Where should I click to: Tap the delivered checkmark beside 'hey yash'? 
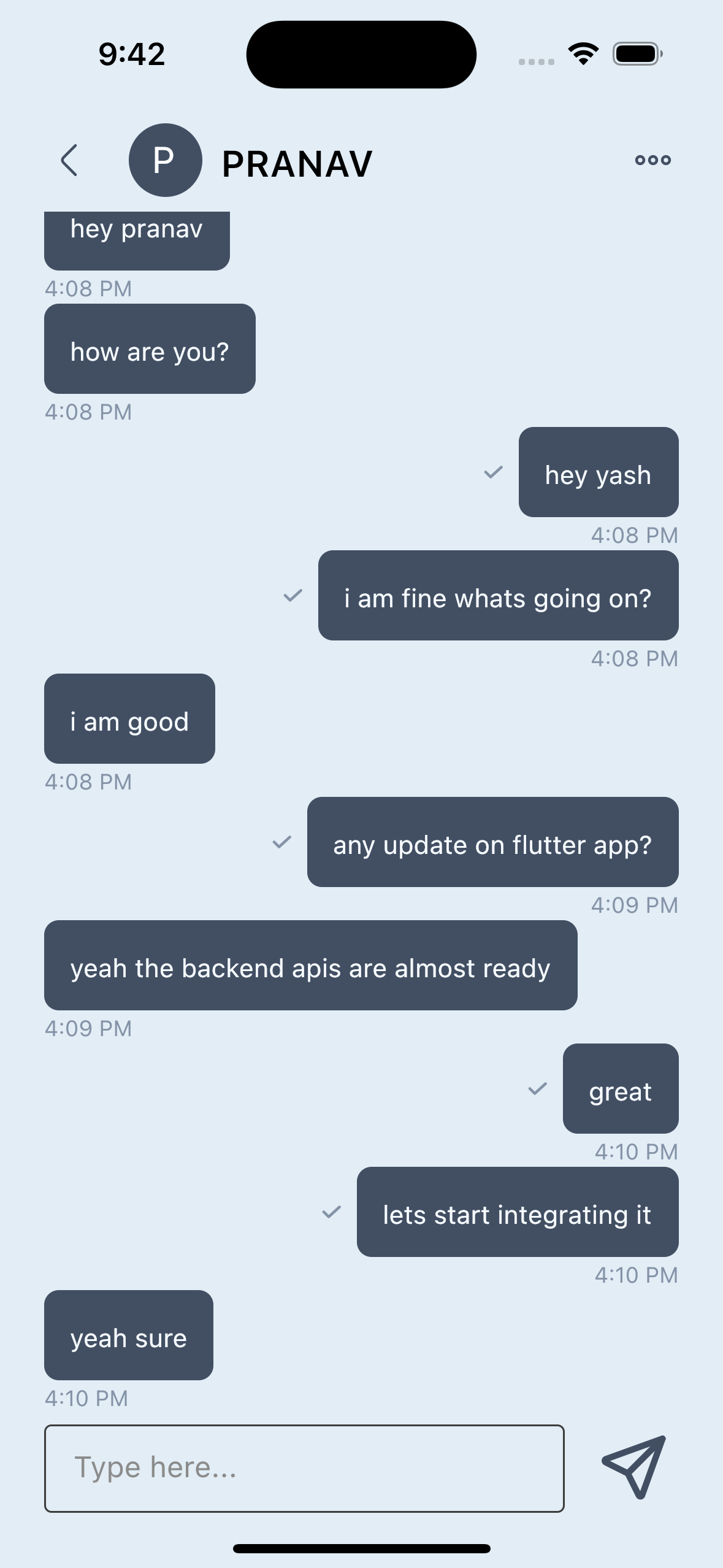point(492,473)
